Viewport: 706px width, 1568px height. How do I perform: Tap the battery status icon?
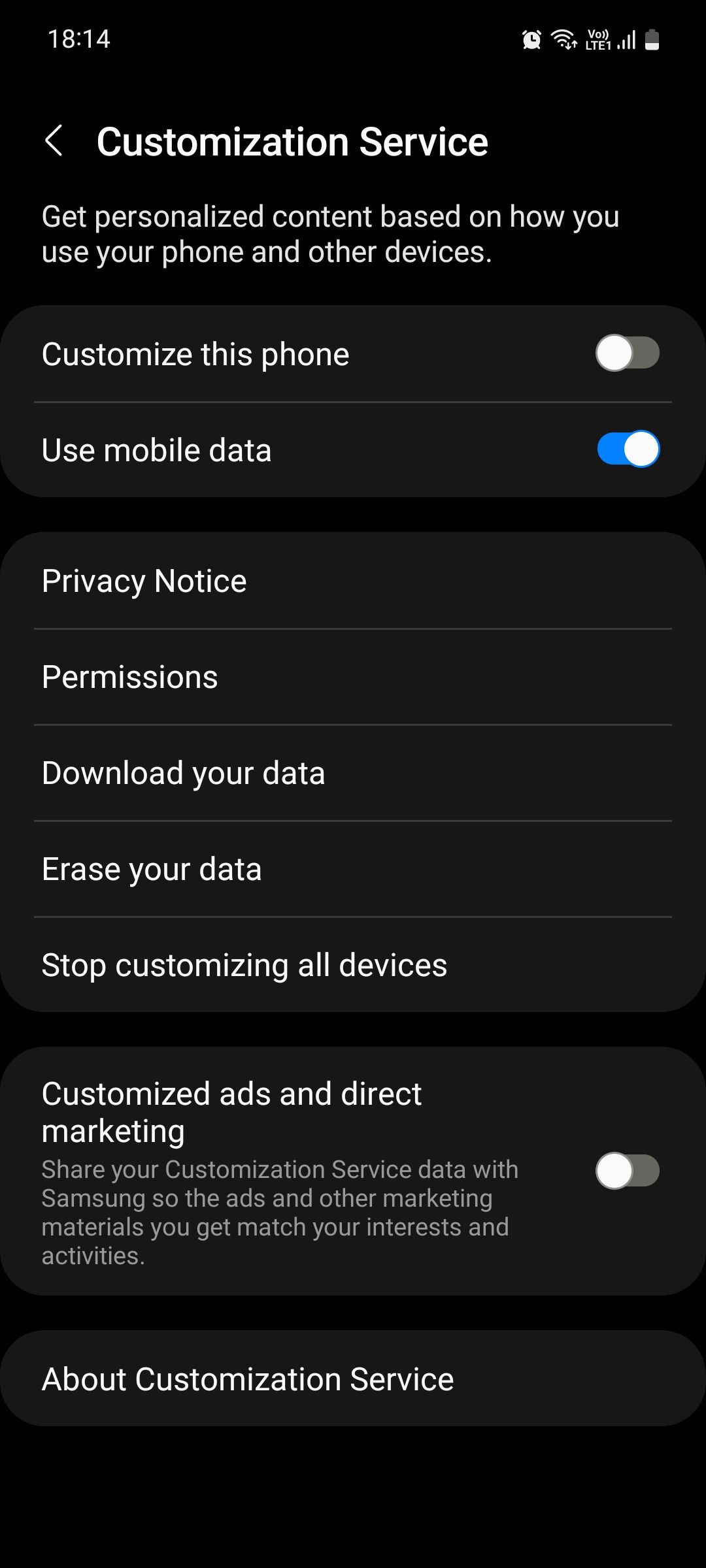652,41
